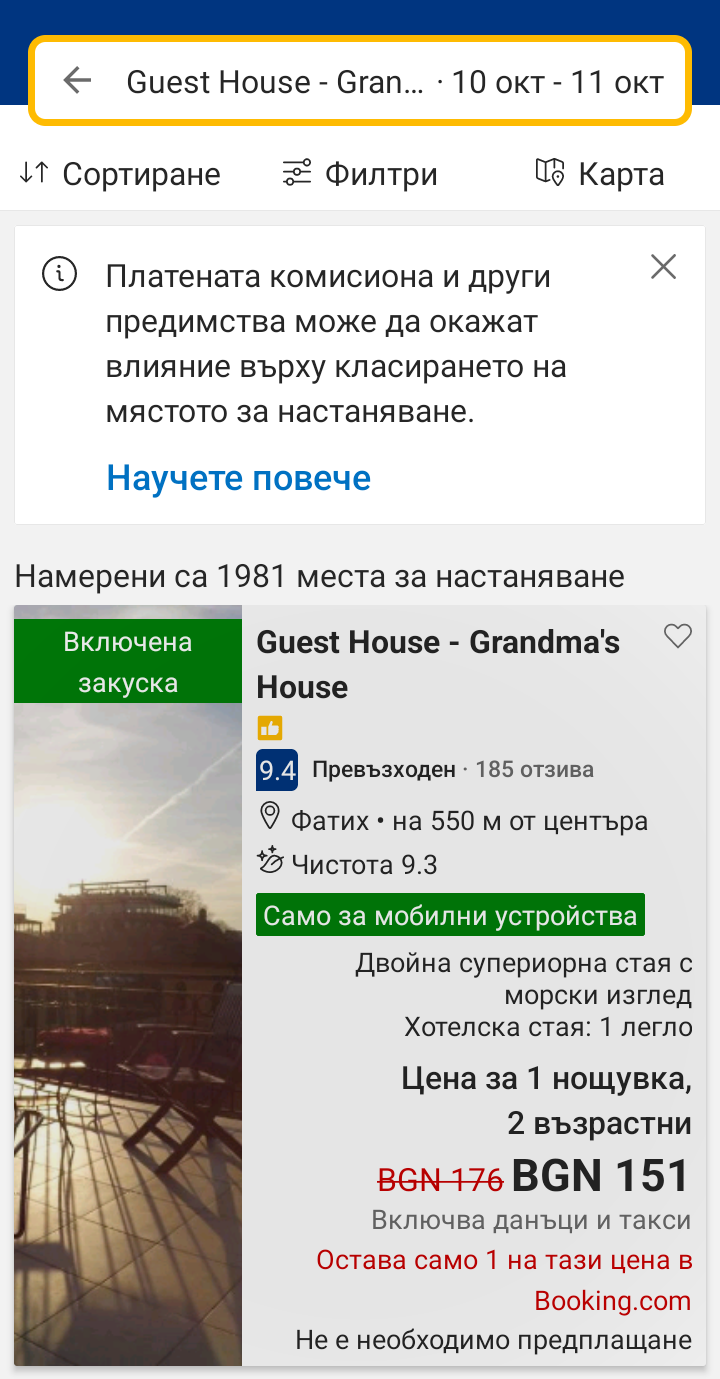Edit the Guest House search query and dates
This screenshot has height=1379, width=720.
394,82
